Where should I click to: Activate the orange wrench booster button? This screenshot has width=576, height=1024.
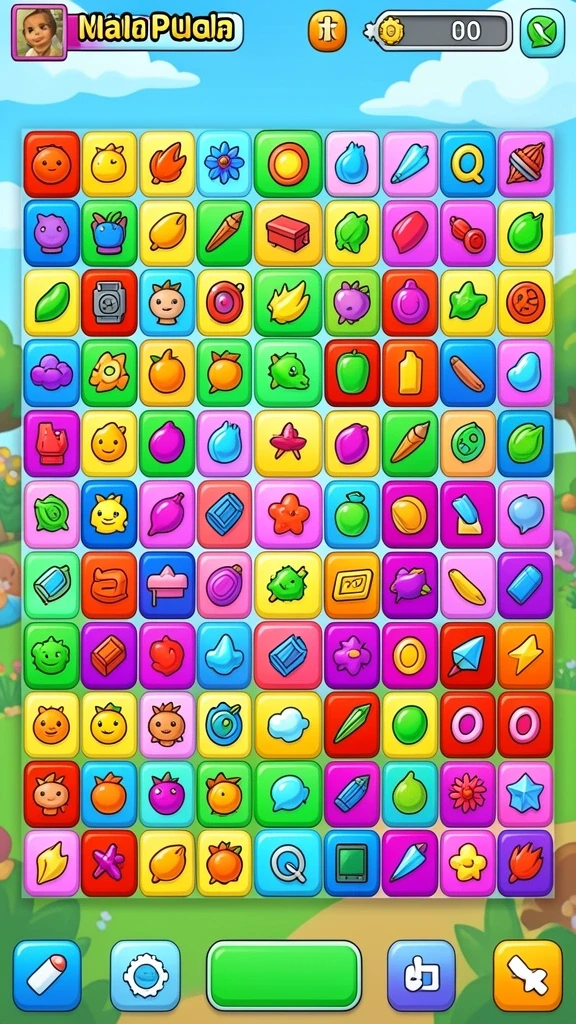(528, 975)
